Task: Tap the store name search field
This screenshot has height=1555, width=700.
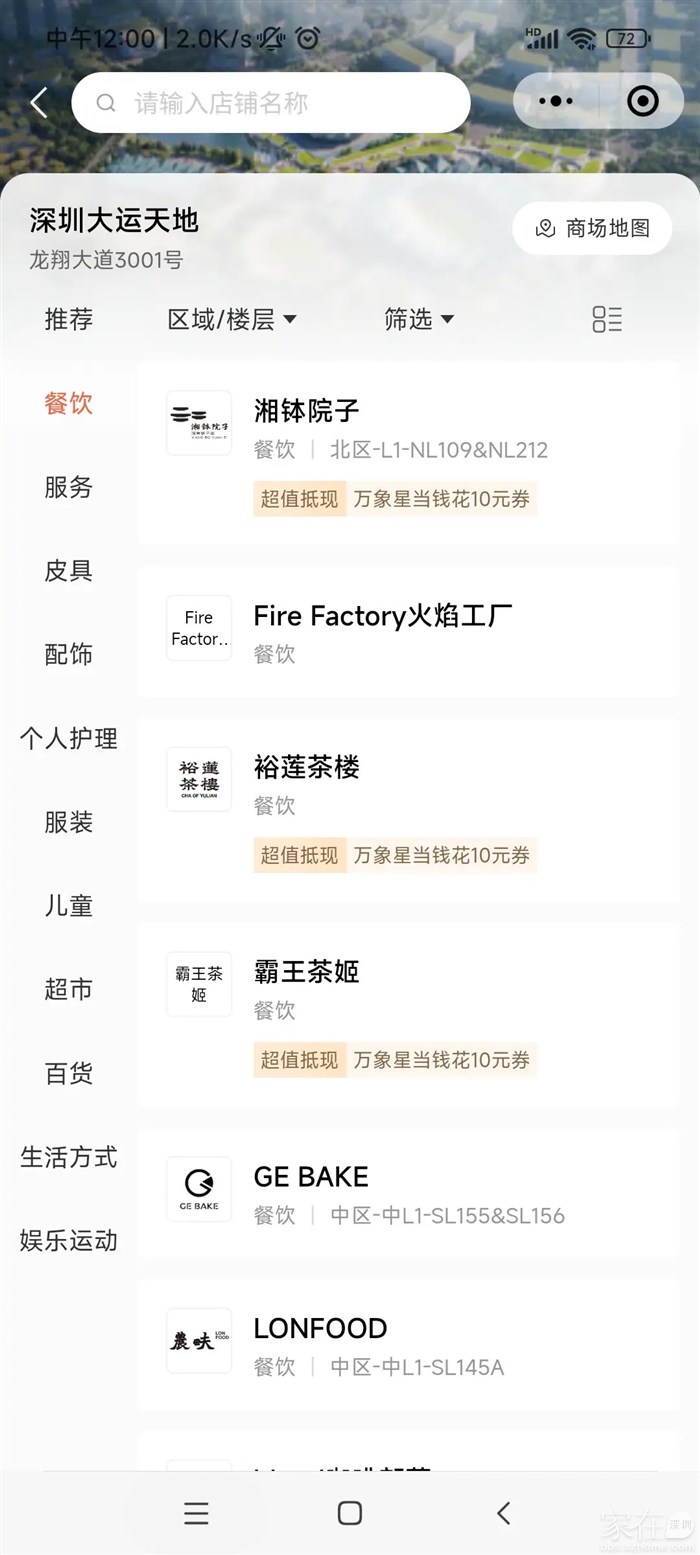Action: coord(280,102)
